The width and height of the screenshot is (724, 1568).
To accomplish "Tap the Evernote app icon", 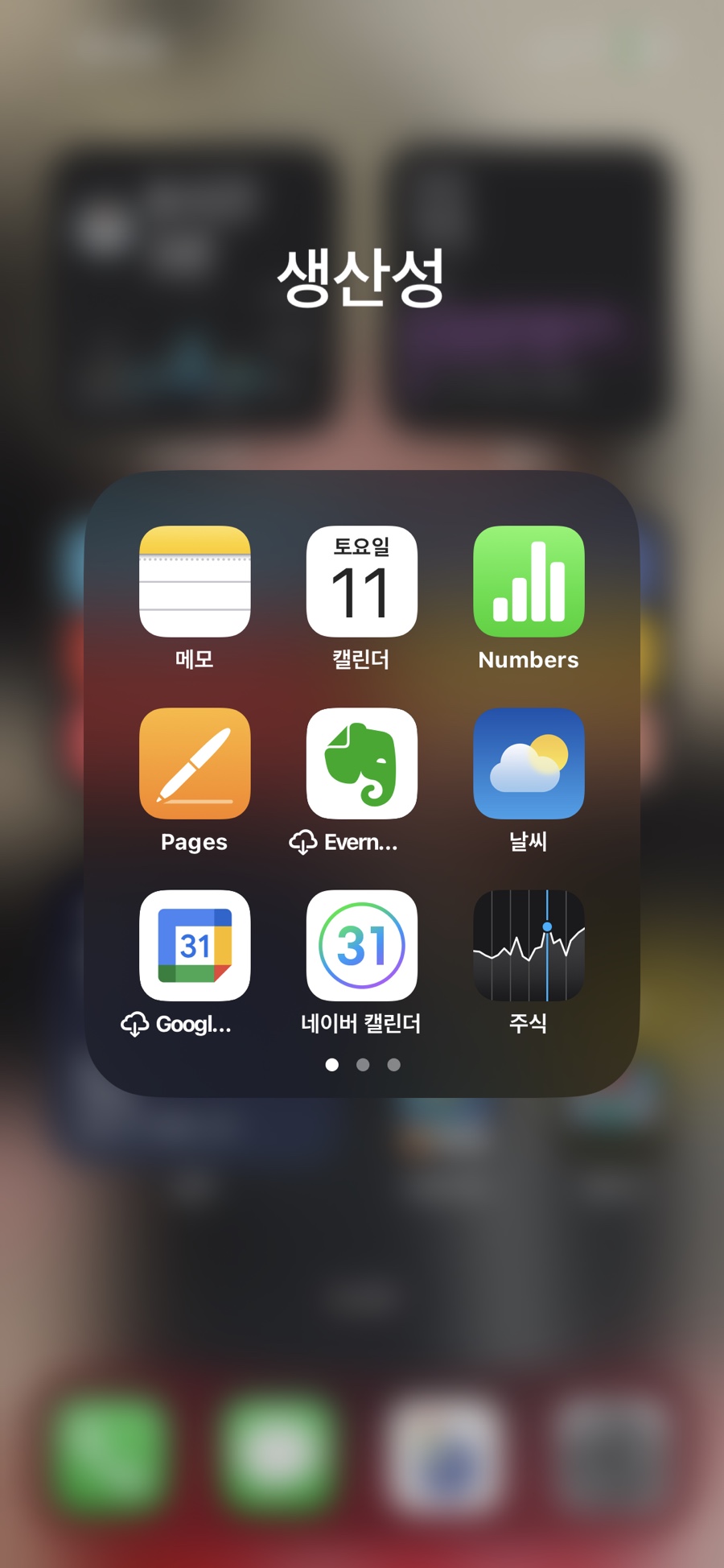I will [x=362, y=763].
